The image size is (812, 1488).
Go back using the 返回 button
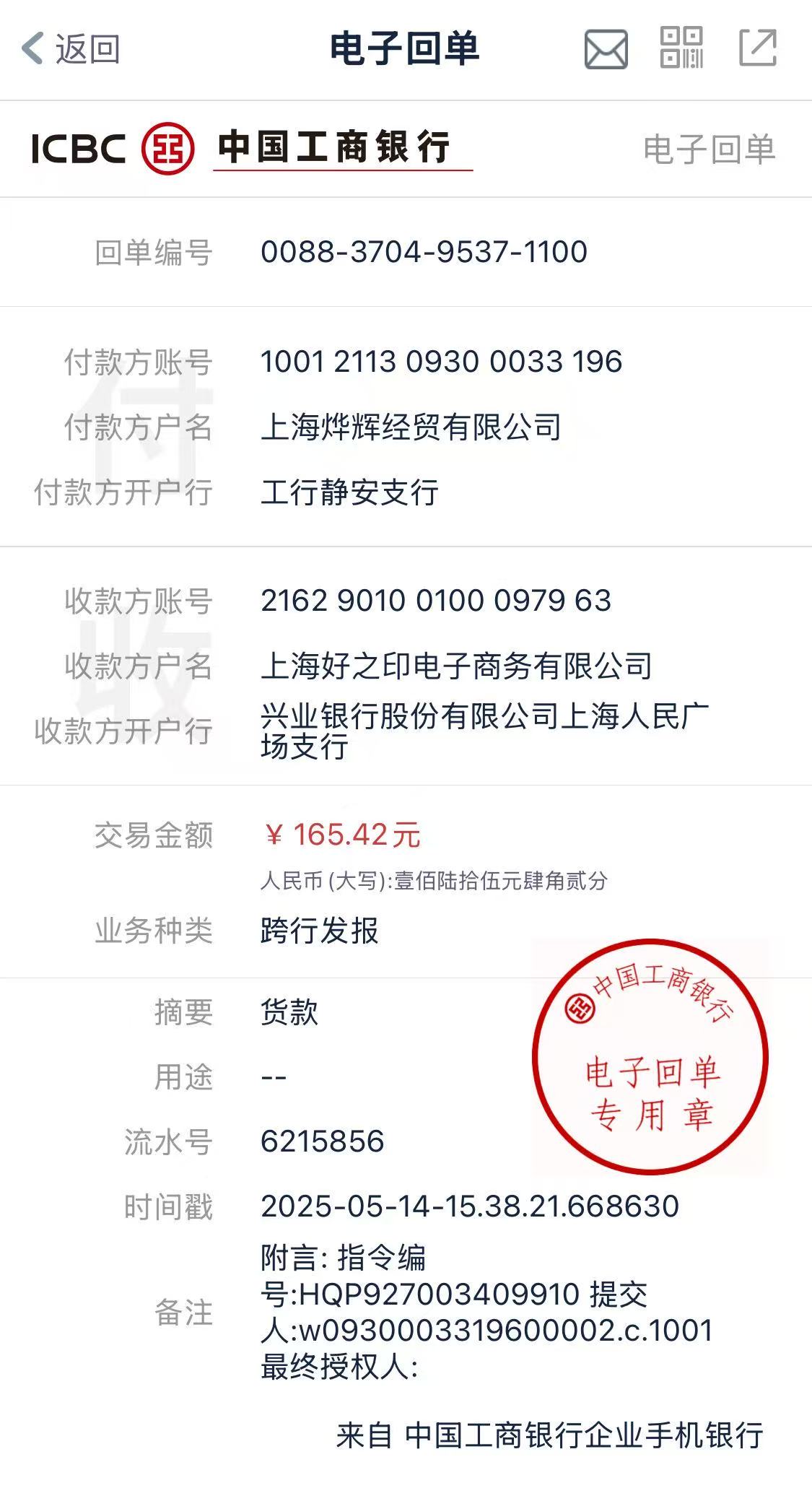coord(71,49)
